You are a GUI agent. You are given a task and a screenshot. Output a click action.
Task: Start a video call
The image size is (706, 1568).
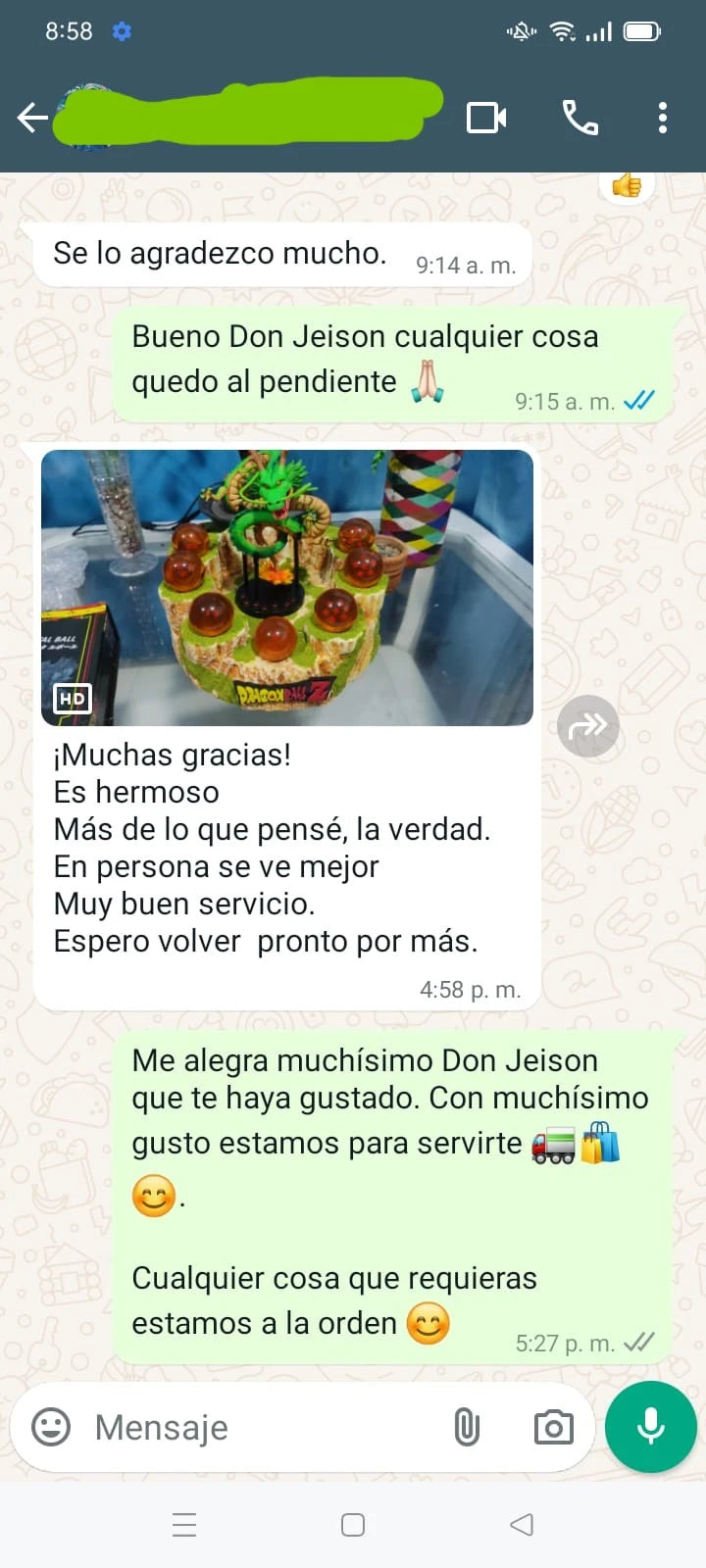[486, 118]
